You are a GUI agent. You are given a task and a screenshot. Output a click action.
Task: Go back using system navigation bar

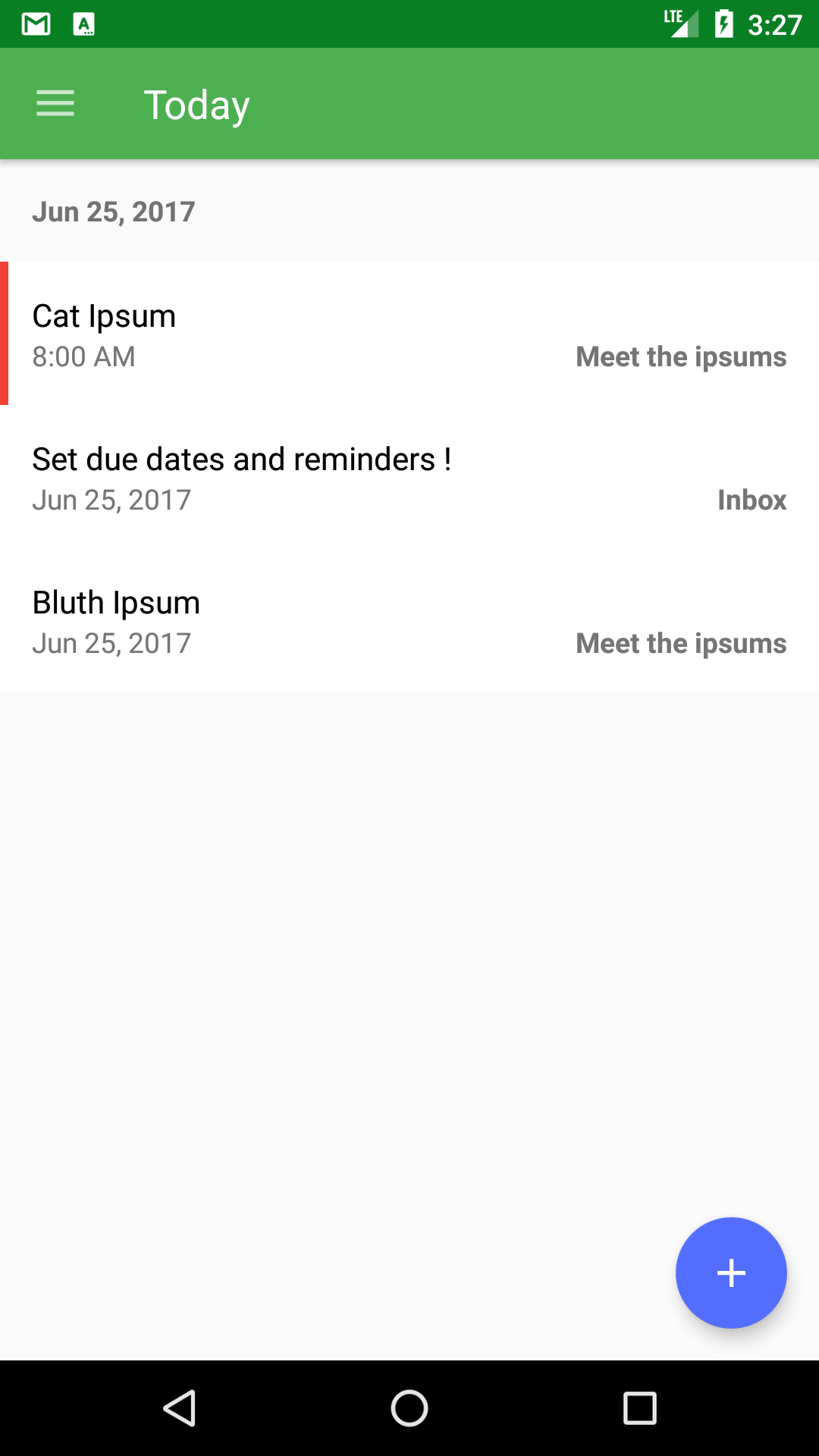180,1408
